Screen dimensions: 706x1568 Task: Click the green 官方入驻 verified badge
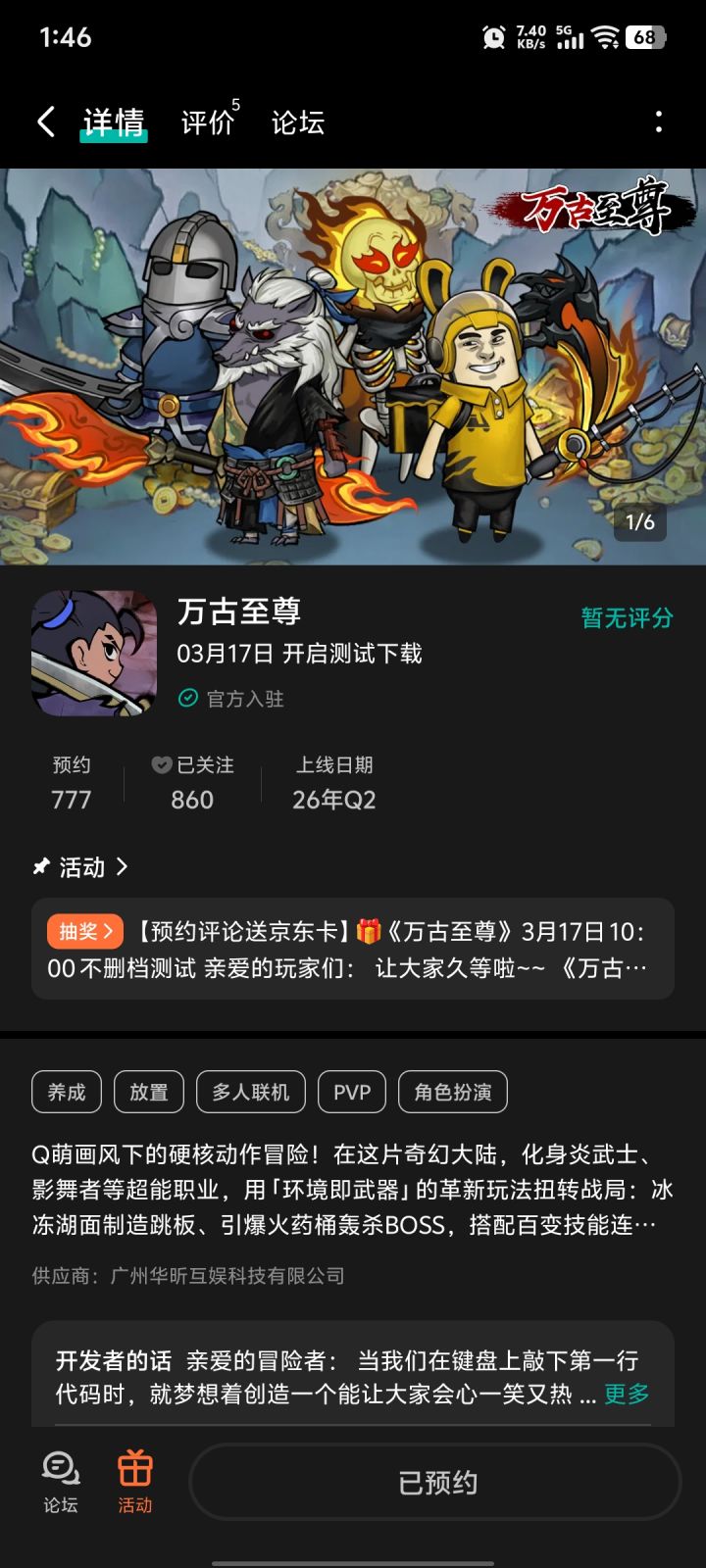[x=230, y=699]
